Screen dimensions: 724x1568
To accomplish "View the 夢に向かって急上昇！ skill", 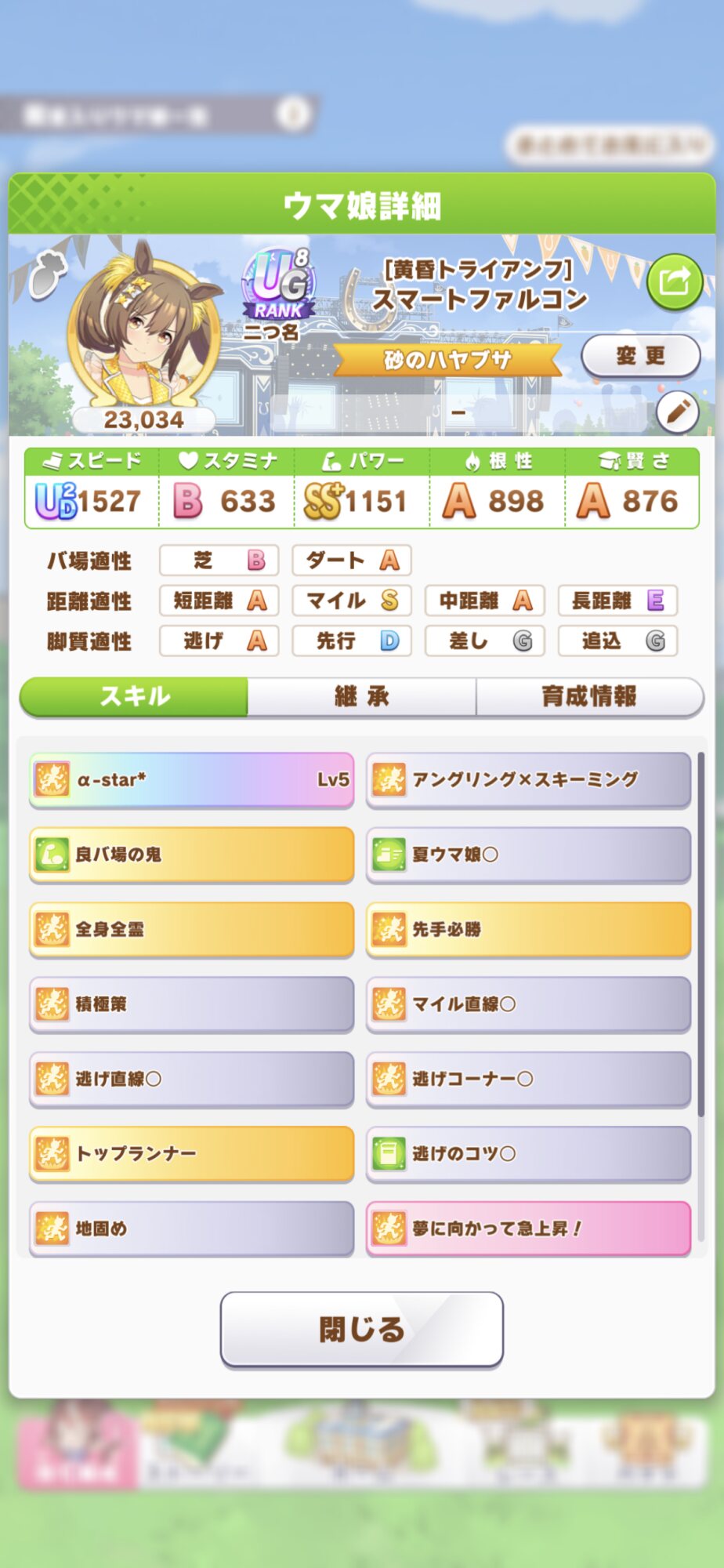I will coord(528,1228).
